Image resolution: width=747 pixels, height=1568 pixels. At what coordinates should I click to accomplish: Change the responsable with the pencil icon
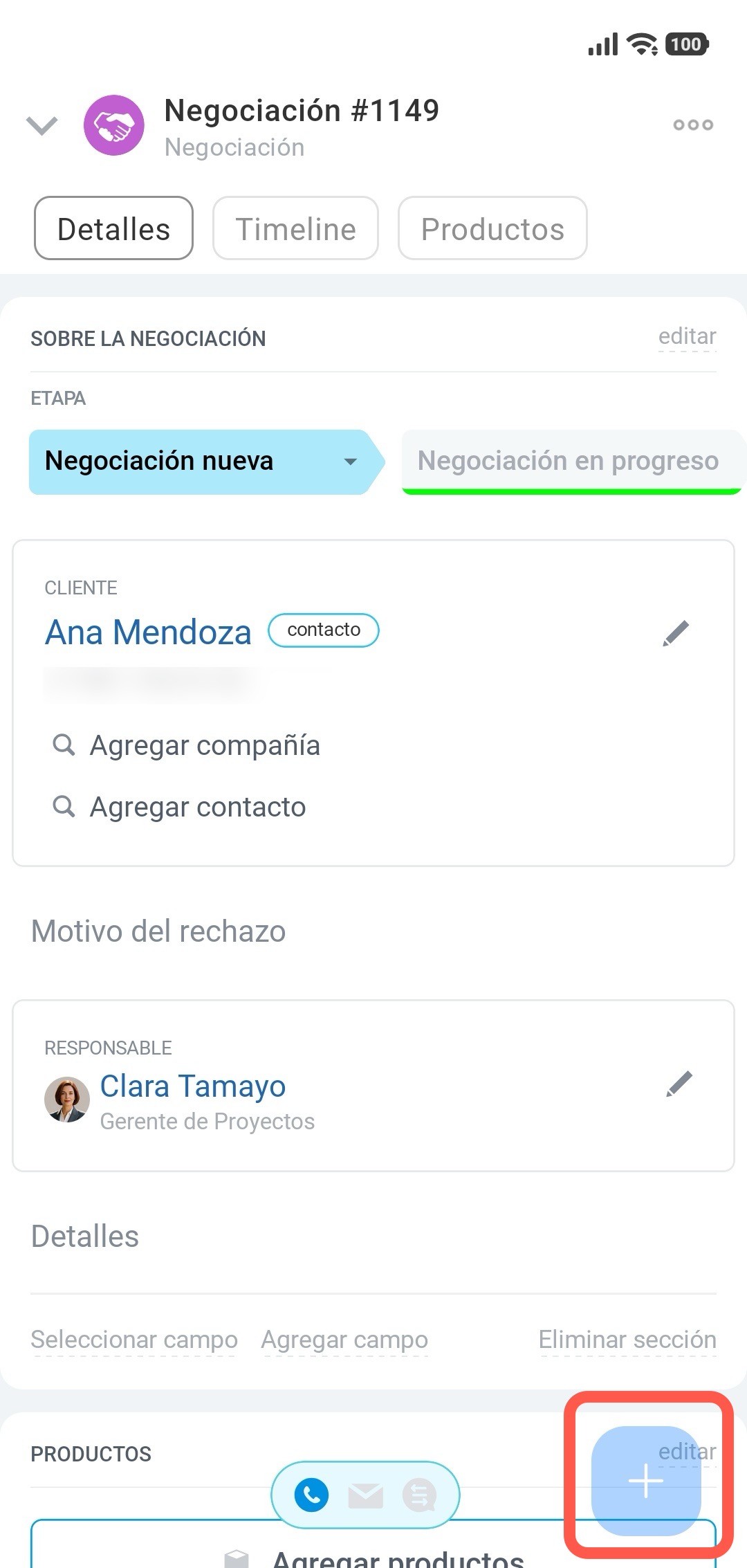point(679,1084)
